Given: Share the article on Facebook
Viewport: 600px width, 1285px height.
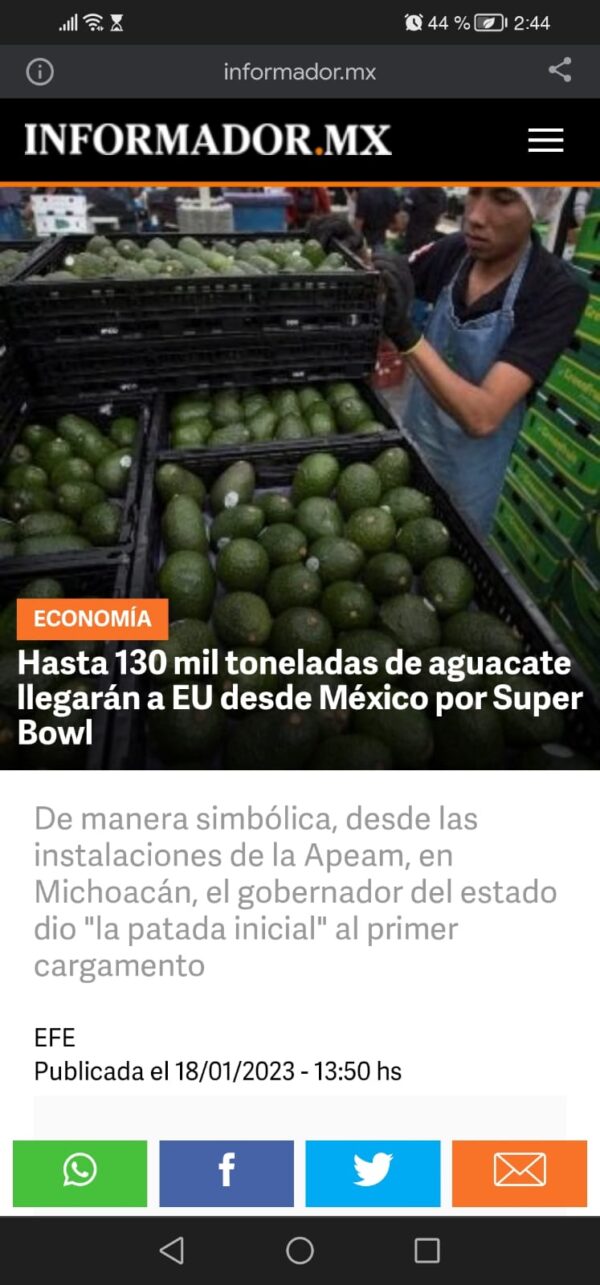Looking at the screenshot, I should tap(226, 1173).
